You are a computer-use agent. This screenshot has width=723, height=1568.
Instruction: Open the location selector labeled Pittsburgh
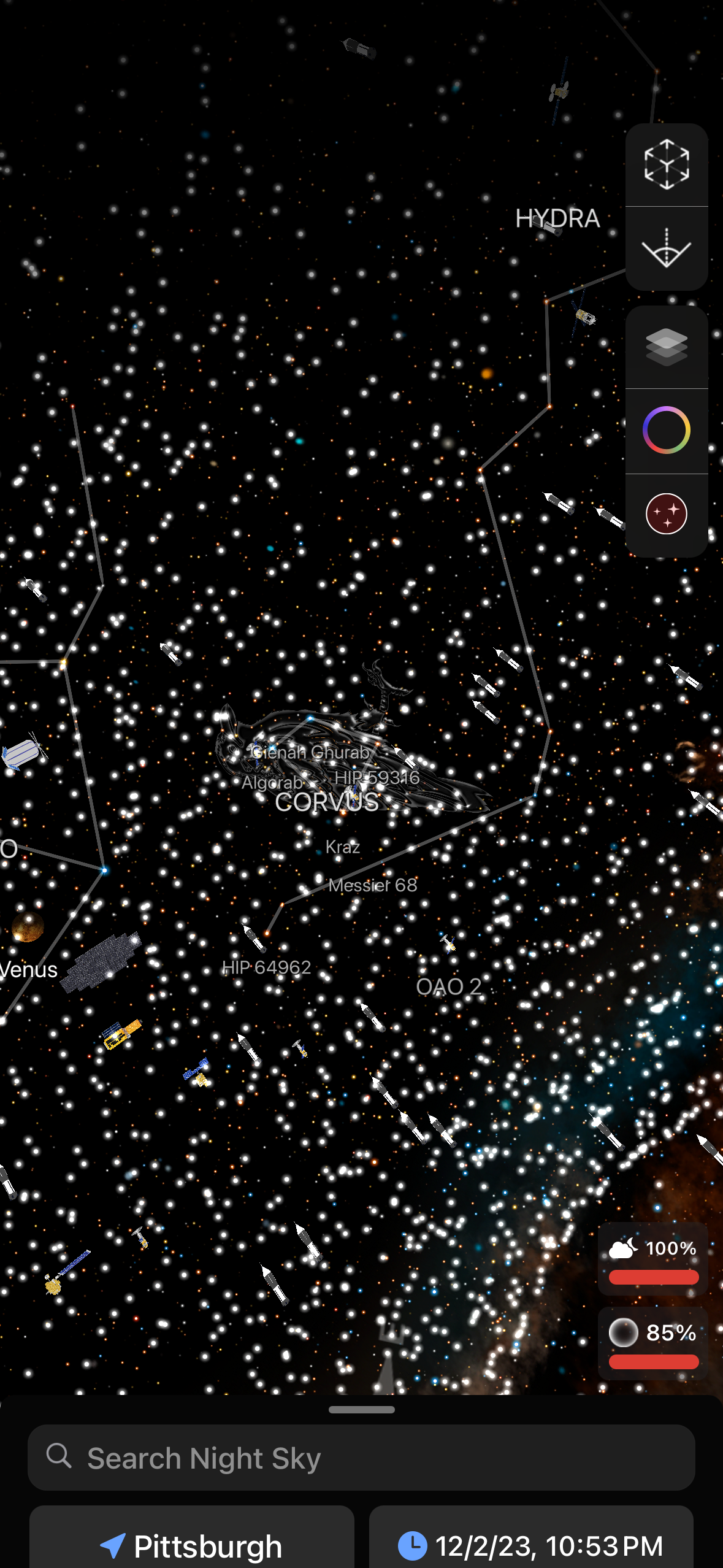(191, 1545)
